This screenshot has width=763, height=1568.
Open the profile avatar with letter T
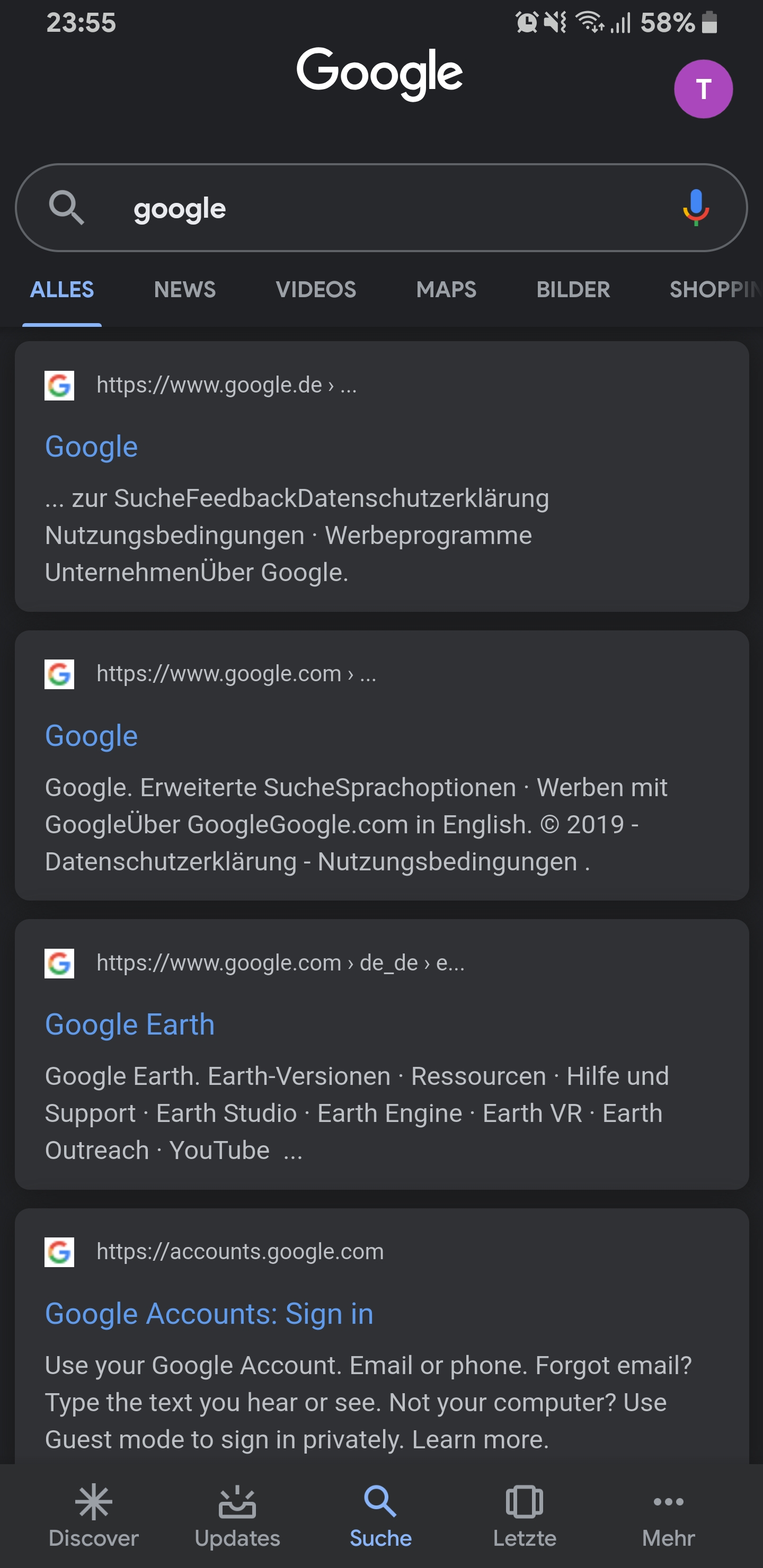(x=703, y=89)
